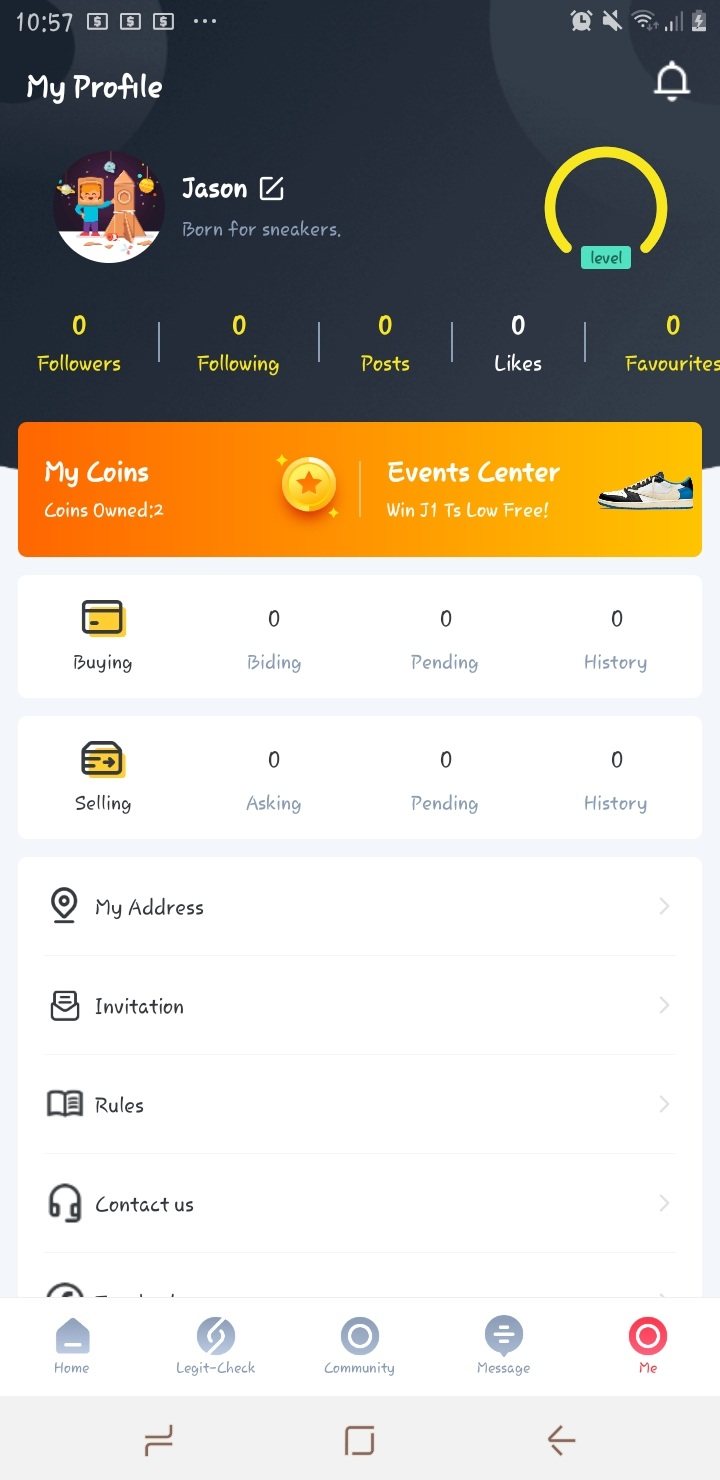The image size is (720, 1480).
Task: Open My Address
Action: point(360,907)
